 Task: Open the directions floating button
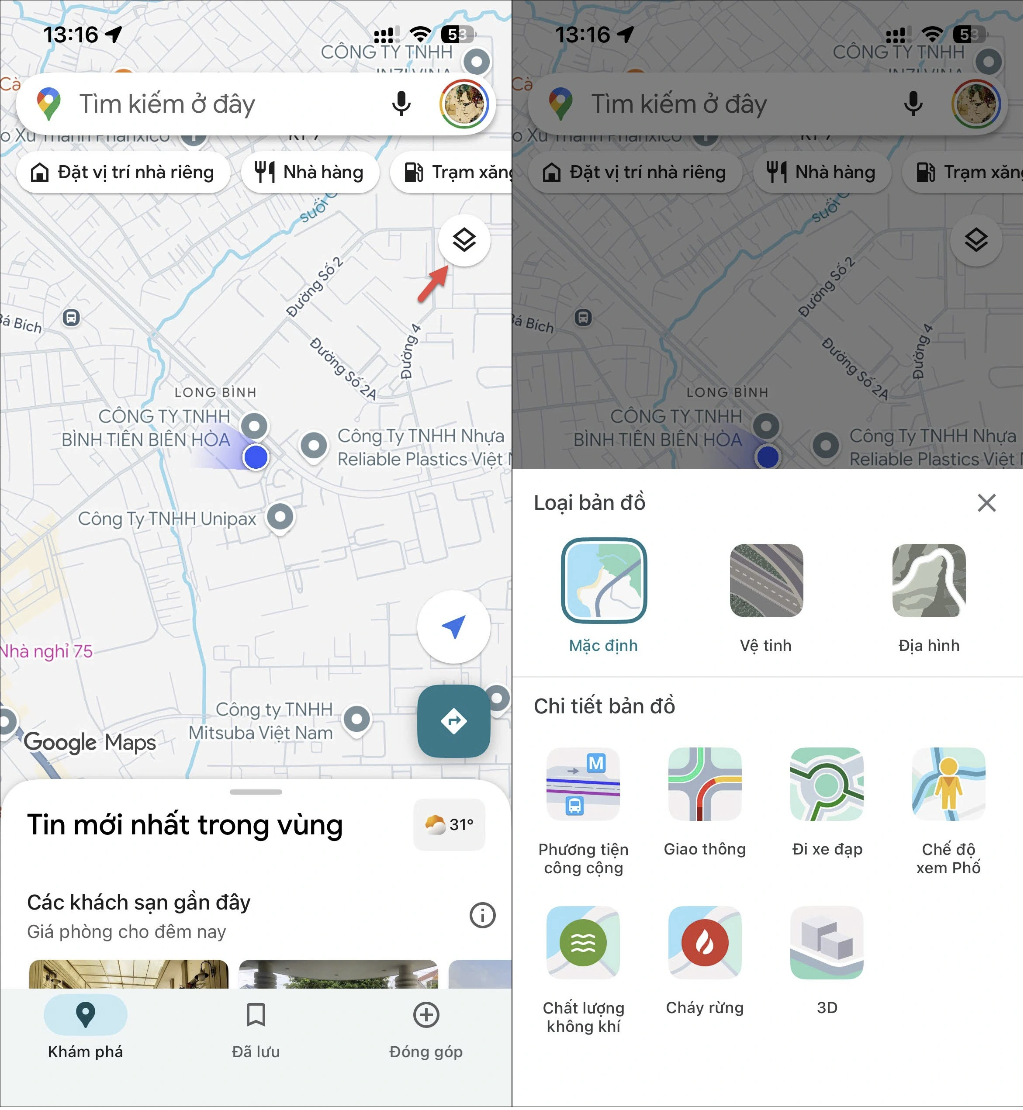[453, 721]
